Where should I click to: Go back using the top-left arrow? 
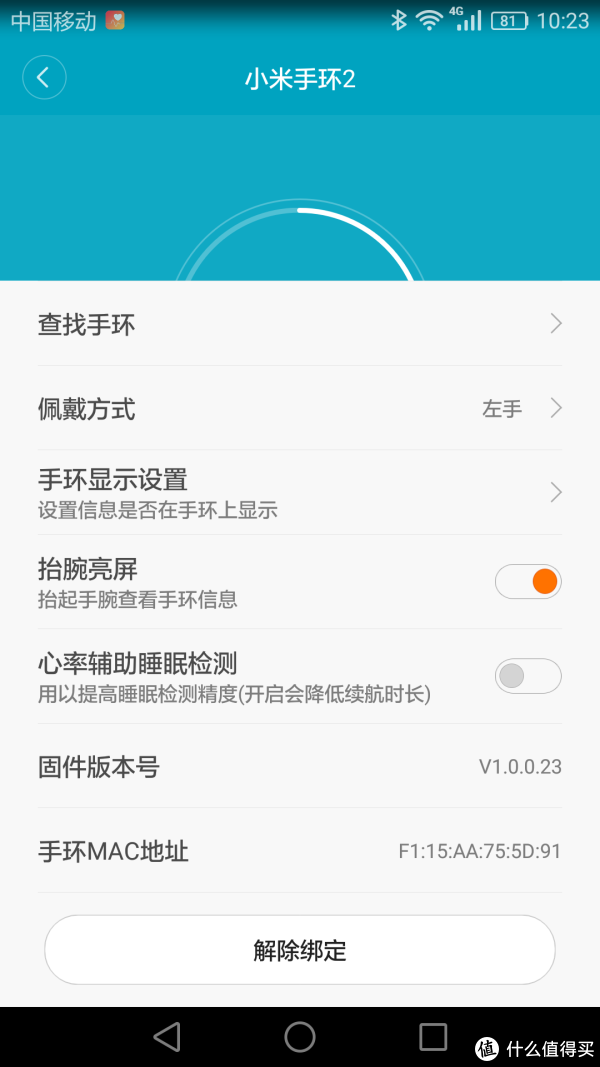(x=44, y=78)
